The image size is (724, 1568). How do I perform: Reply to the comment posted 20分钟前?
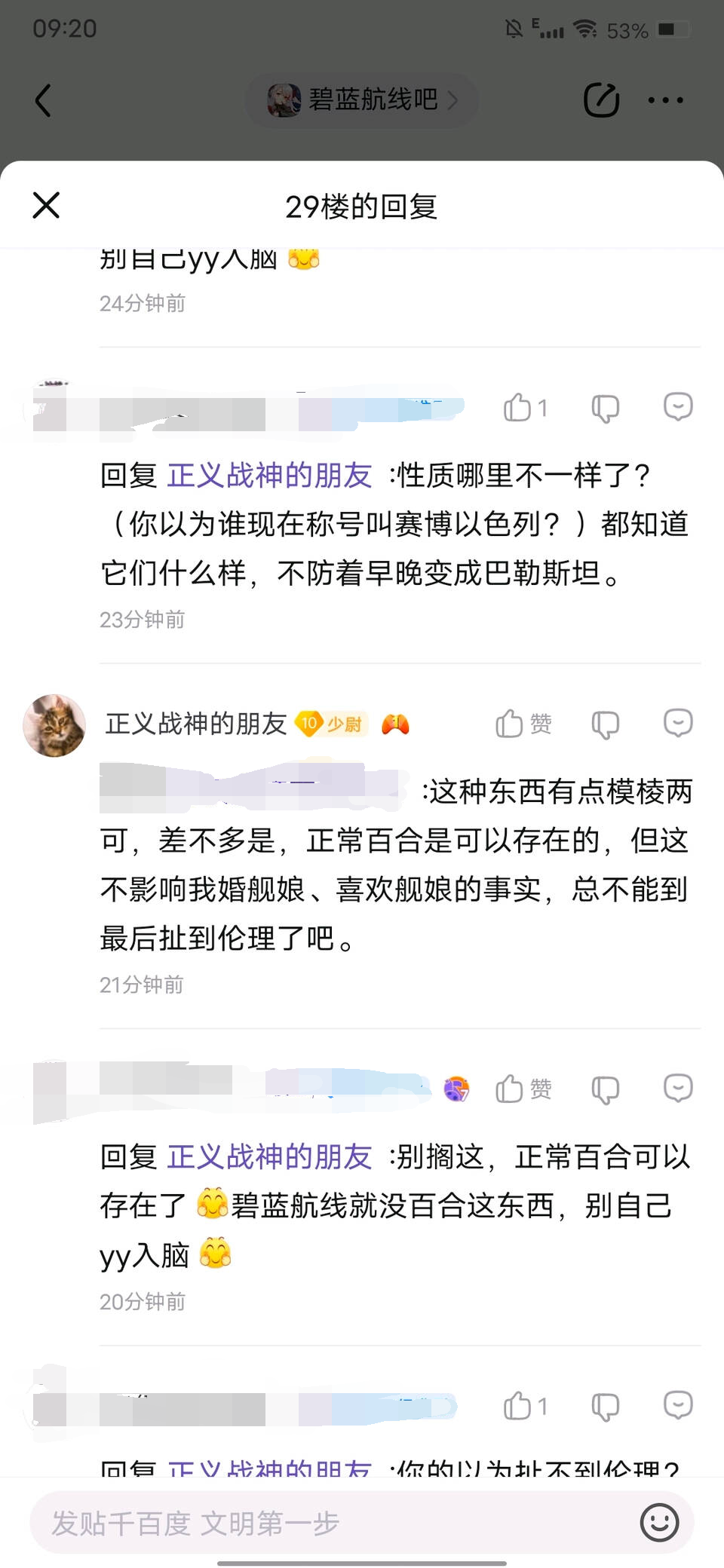pyautogui.click(x=677, y=1089)
